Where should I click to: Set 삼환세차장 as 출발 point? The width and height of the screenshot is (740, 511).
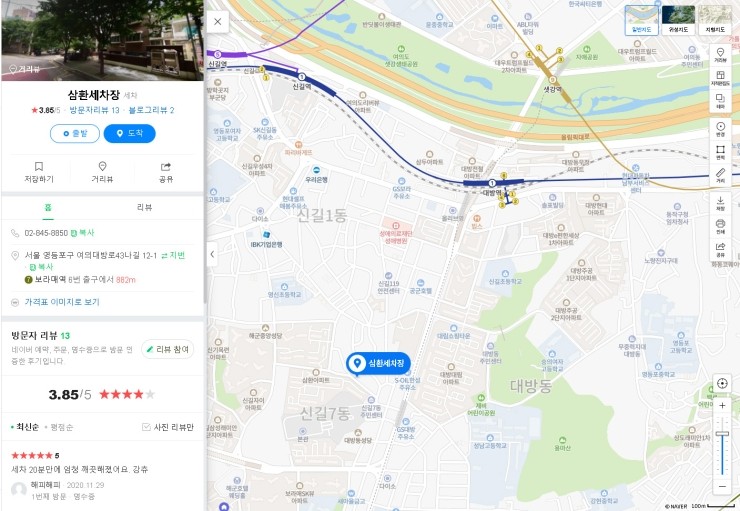pyautogui.click(x=74, y=133)
